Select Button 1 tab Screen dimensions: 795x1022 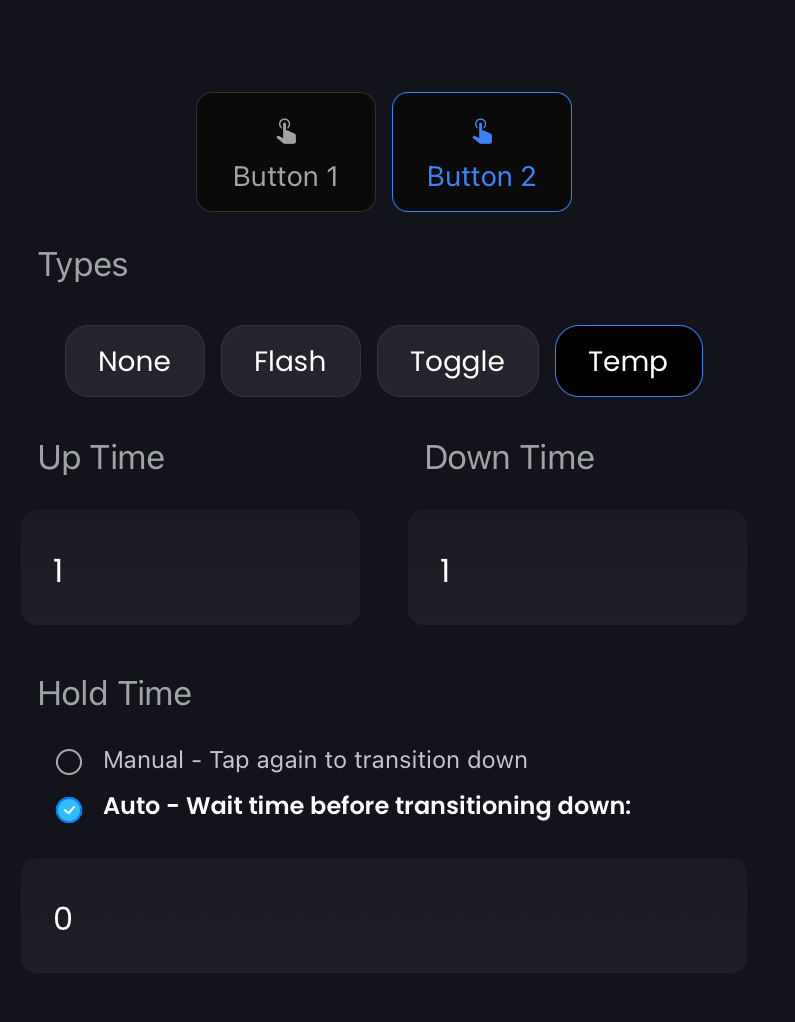(x=286, y=152)
